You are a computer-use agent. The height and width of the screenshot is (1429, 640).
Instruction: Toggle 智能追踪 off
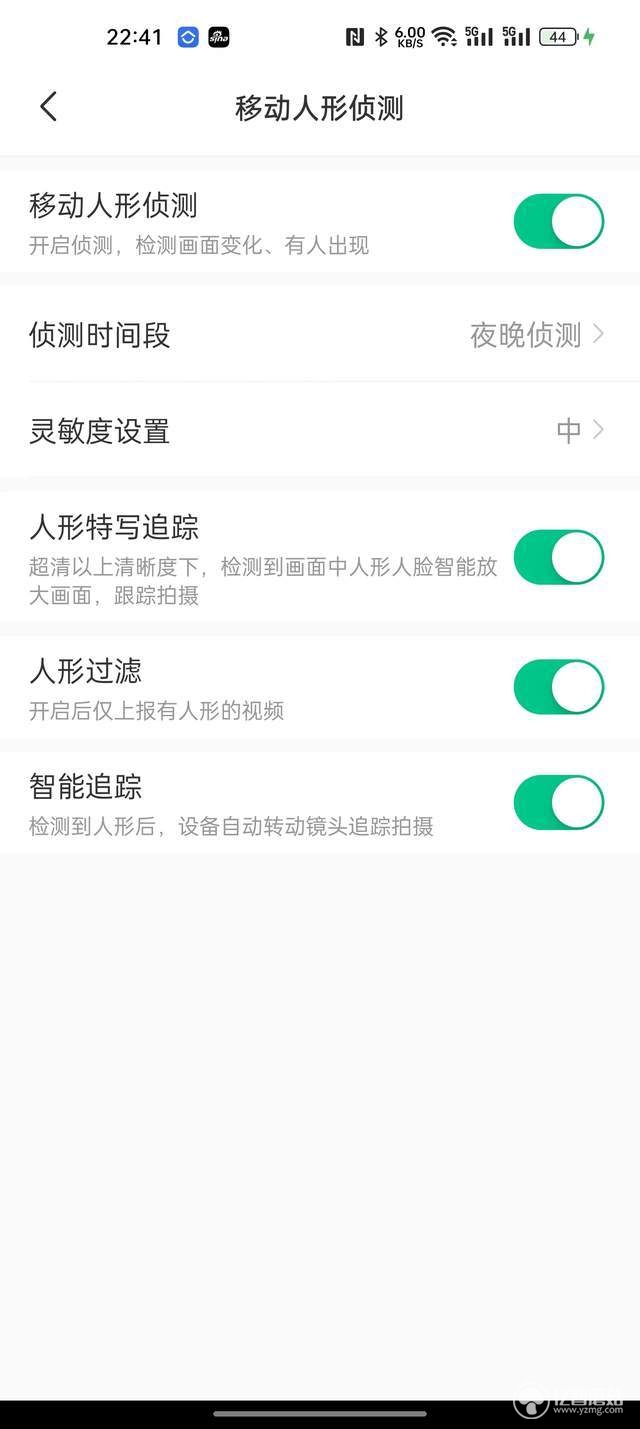coord(559,802)
